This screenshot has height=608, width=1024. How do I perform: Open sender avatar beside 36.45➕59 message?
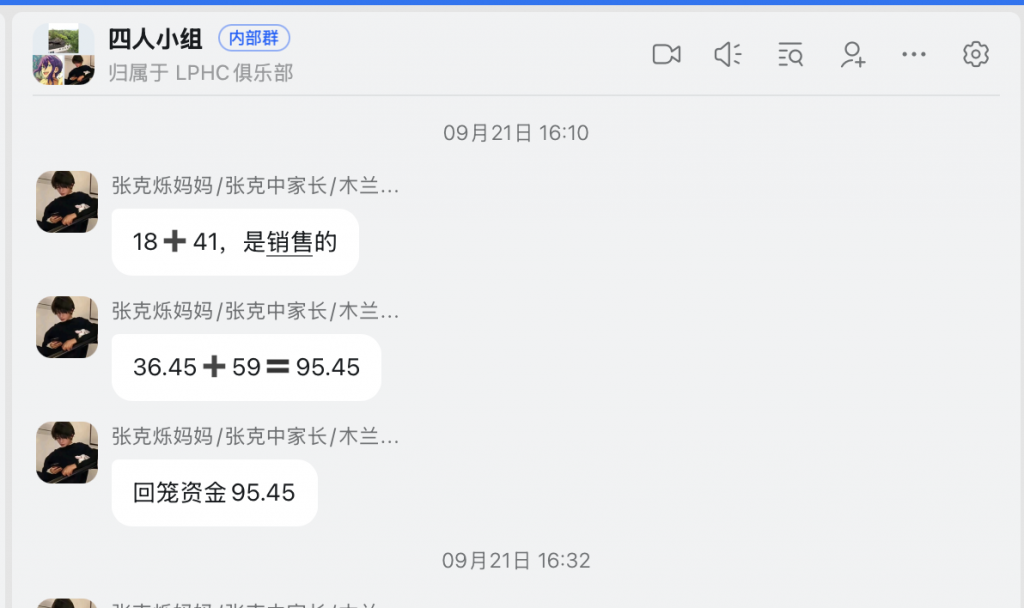[67, 327]
